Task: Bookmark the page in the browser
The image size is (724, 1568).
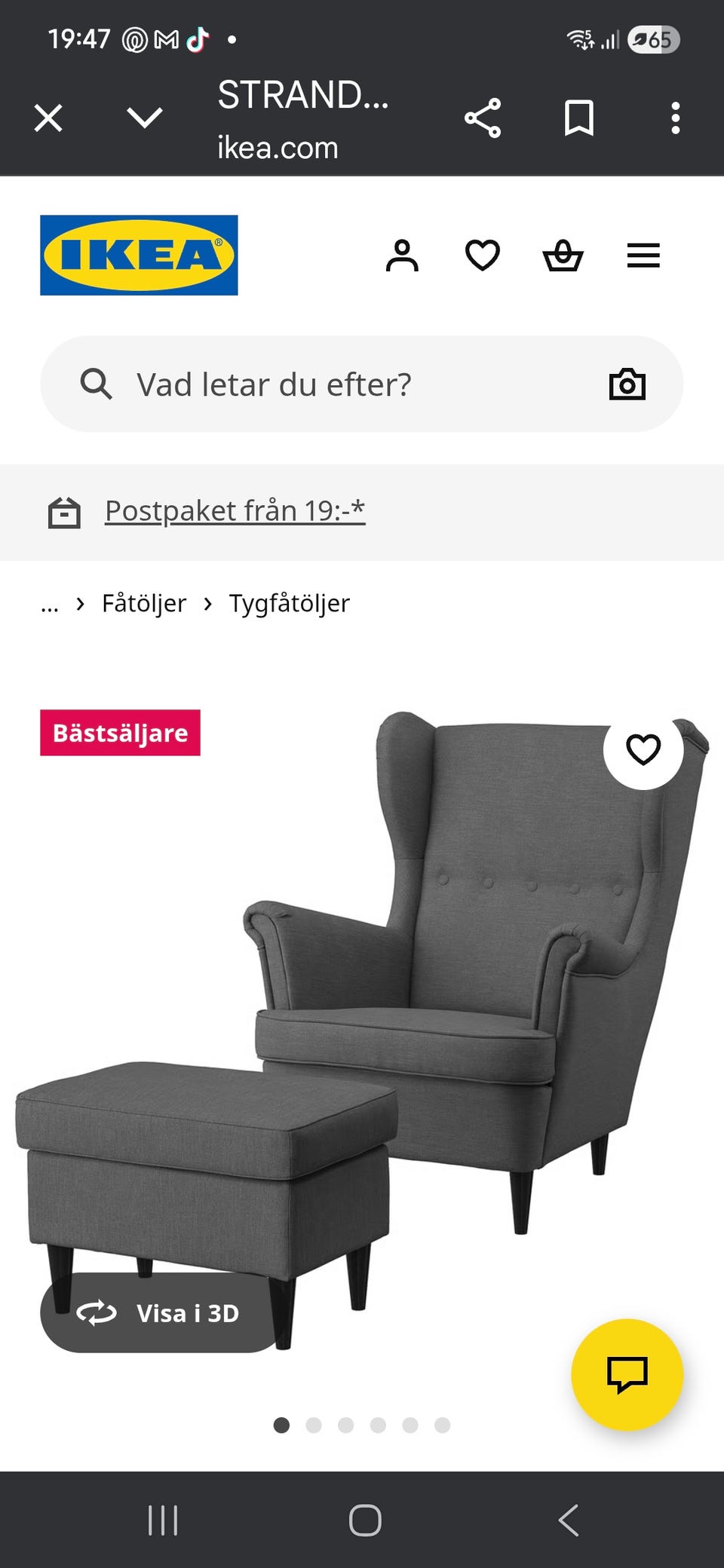Action: [x=579, y=118]
